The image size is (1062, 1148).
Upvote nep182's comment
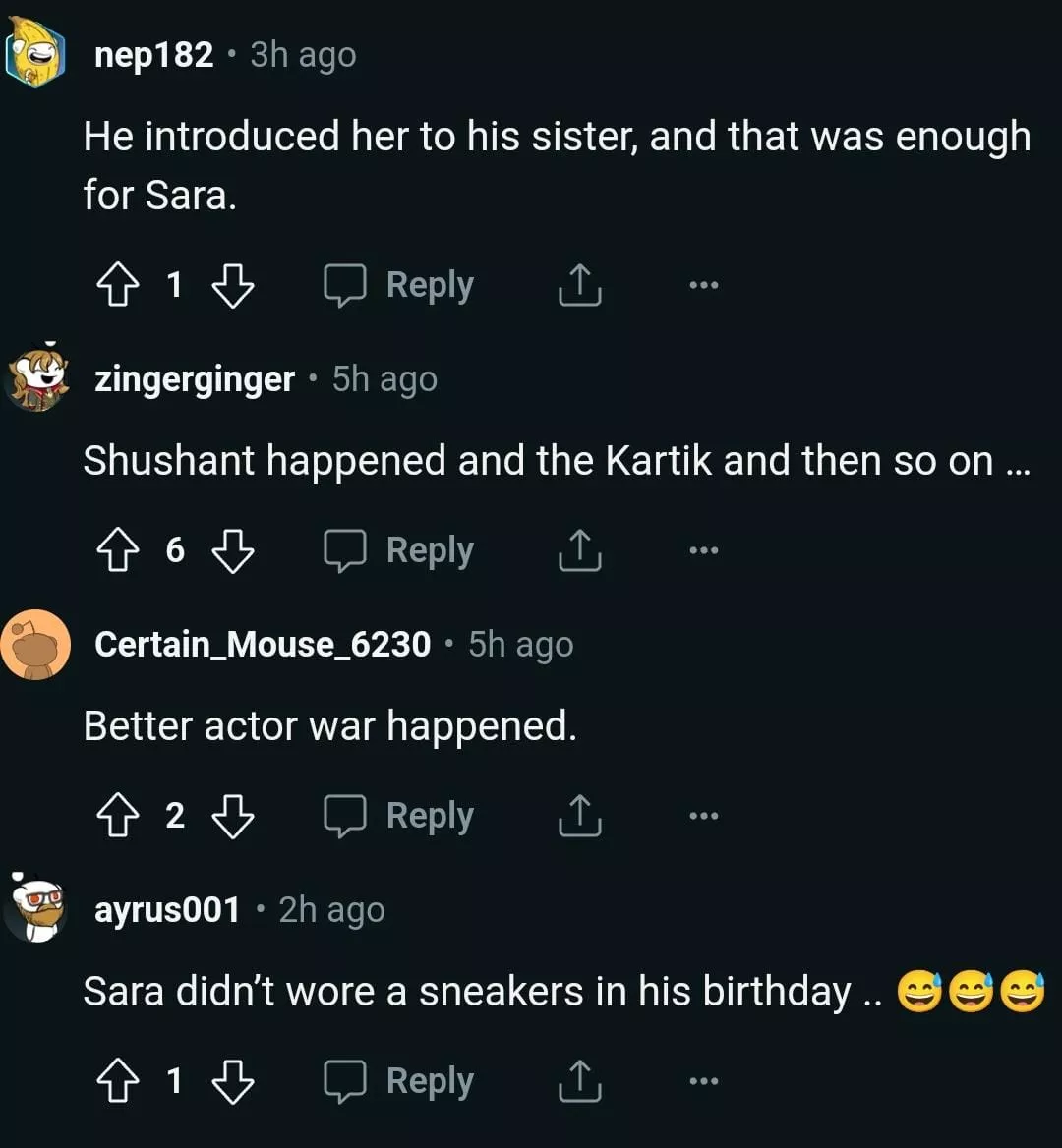117,285
